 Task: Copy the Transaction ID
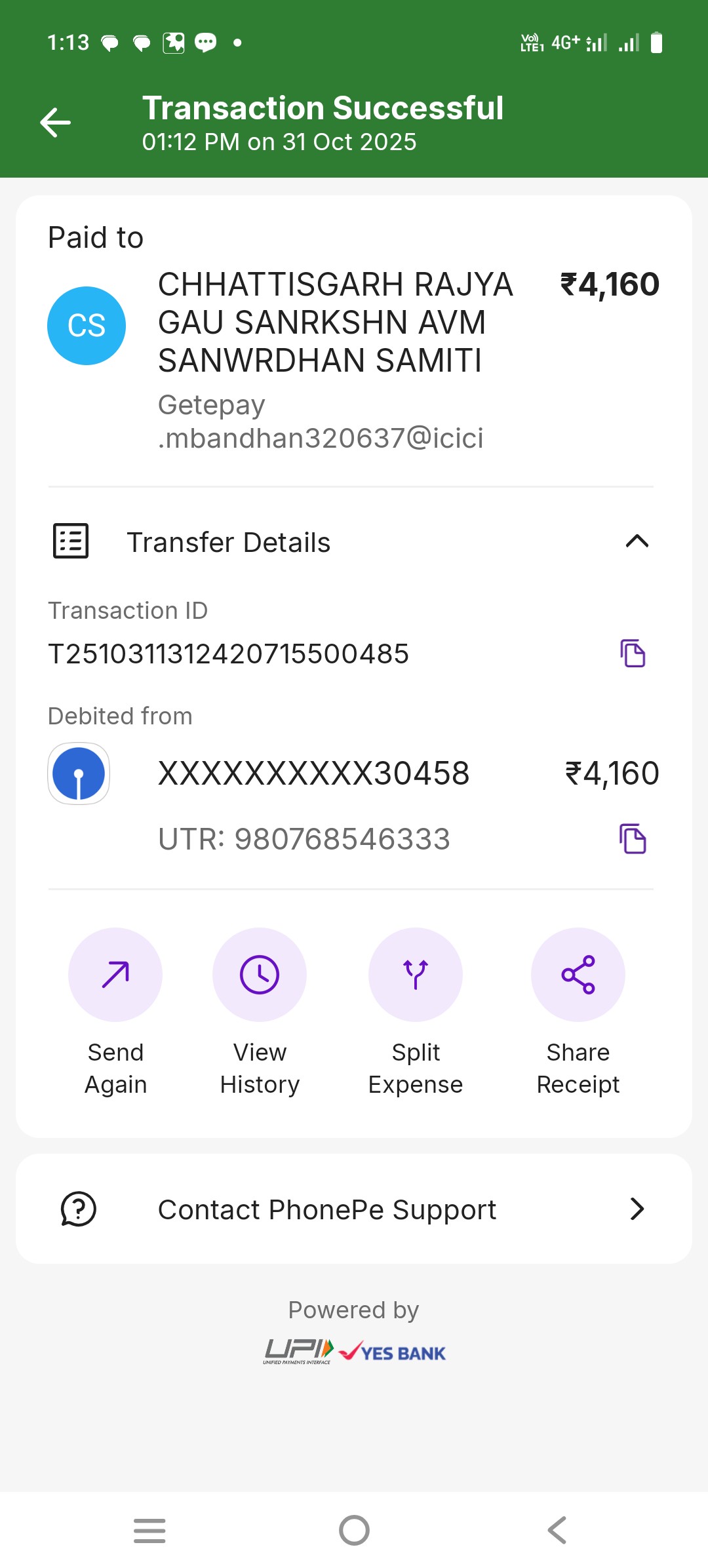coord(633,654)
